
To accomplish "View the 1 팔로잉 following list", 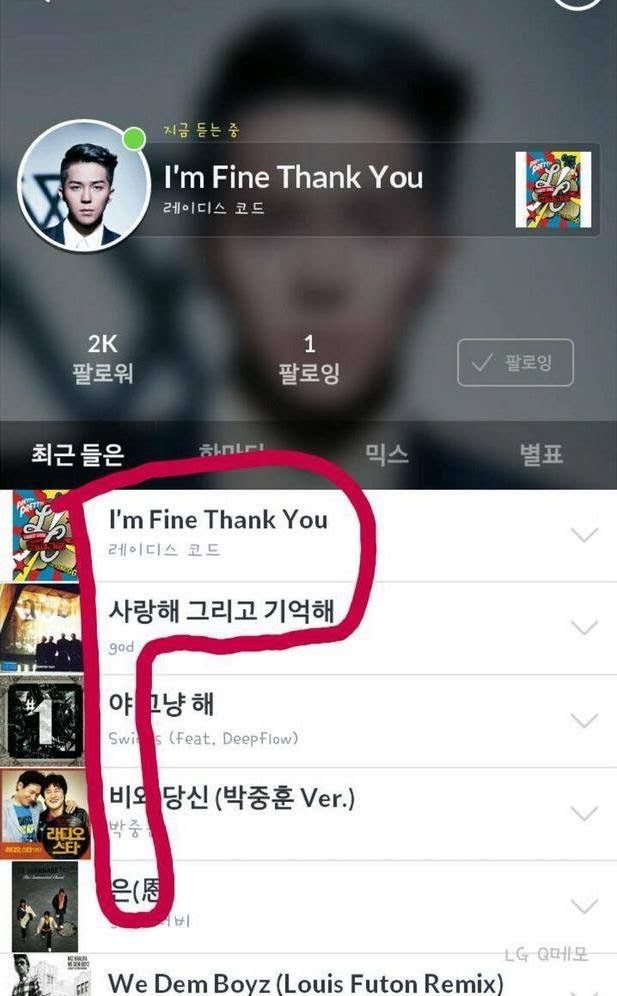I will pyautogui.click(x=309, y=360).
